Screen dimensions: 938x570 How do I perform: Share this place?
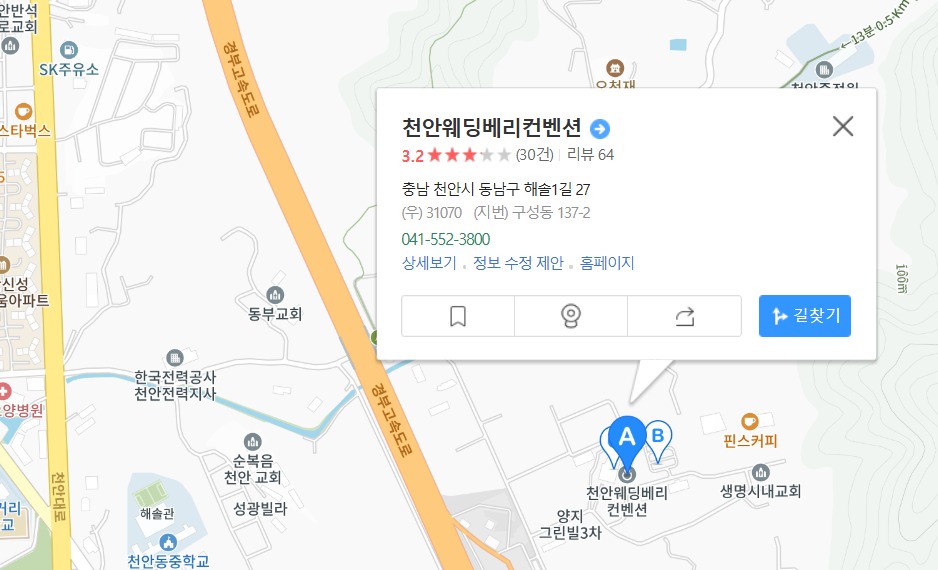coord(684,316)
